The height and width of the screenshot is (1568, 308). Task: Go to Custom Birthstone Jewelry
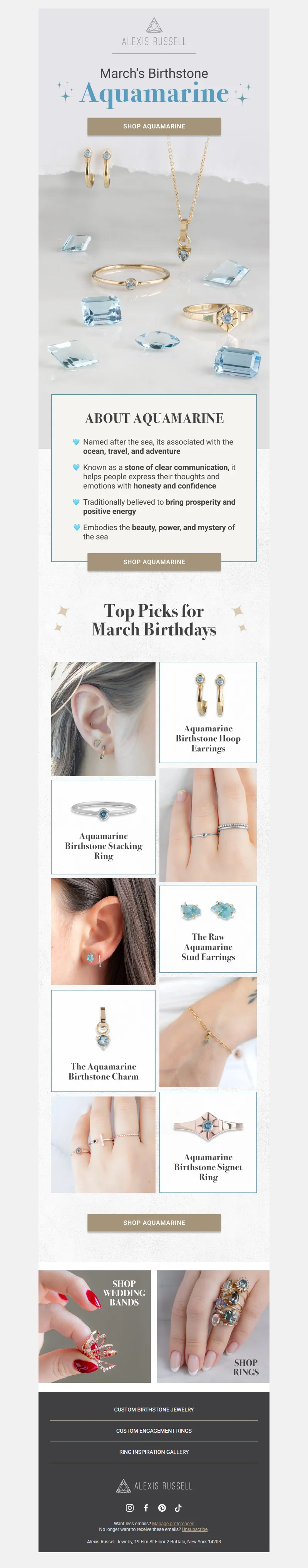pyautogui.click(x=154, y=1409)
